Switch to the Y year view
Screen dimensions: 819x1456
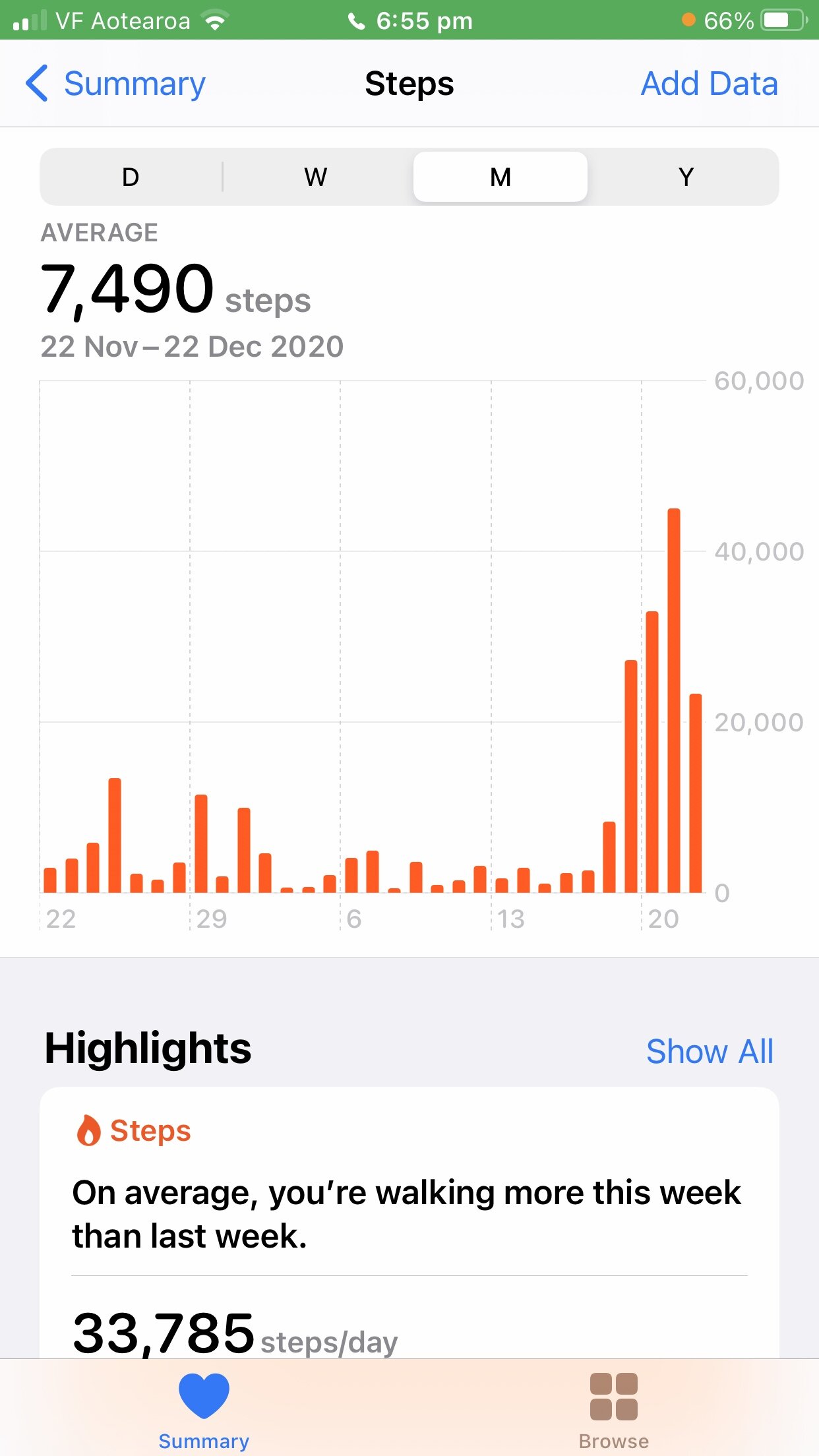pos(686,177)
